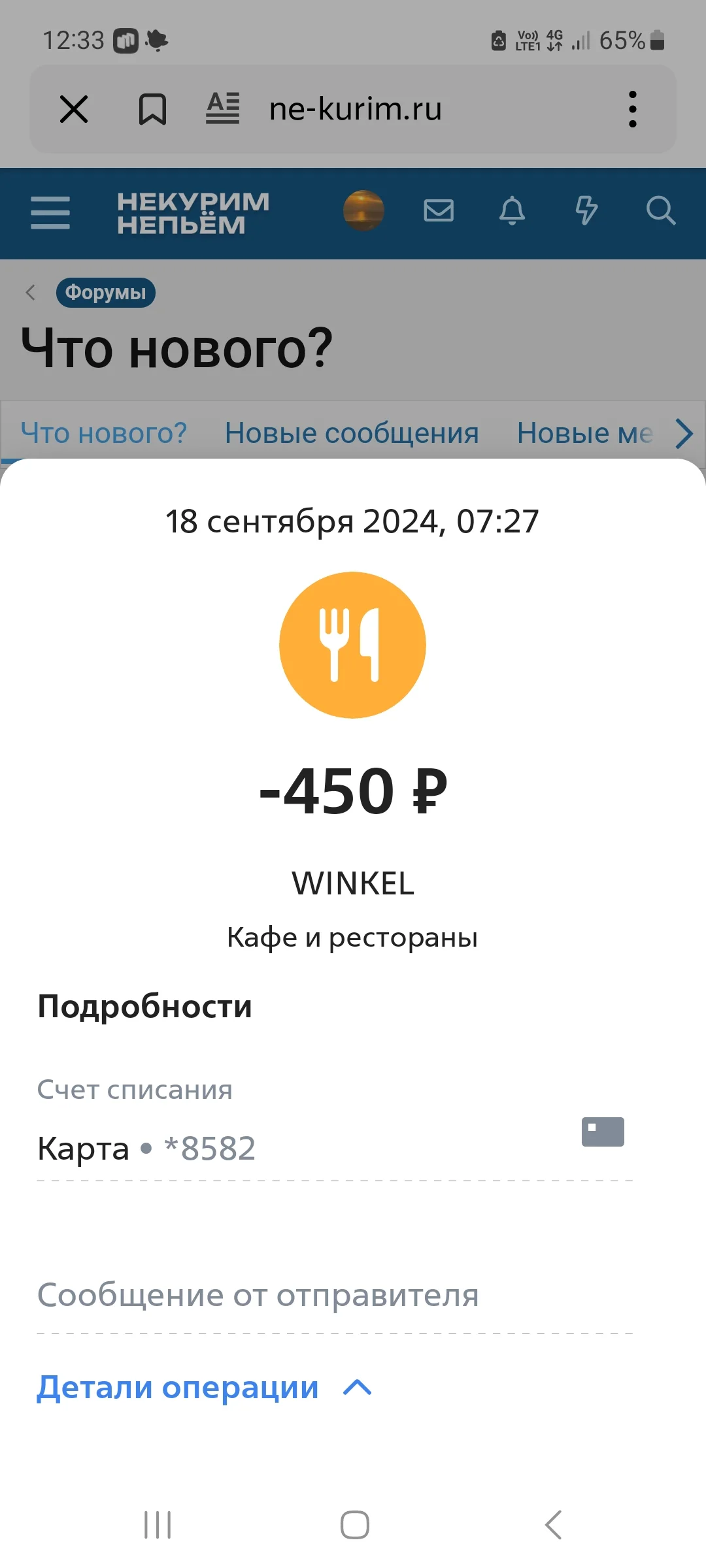Click the card icon next to *8582
This screenshot has height=1568, width=706.
point(602,1132)
